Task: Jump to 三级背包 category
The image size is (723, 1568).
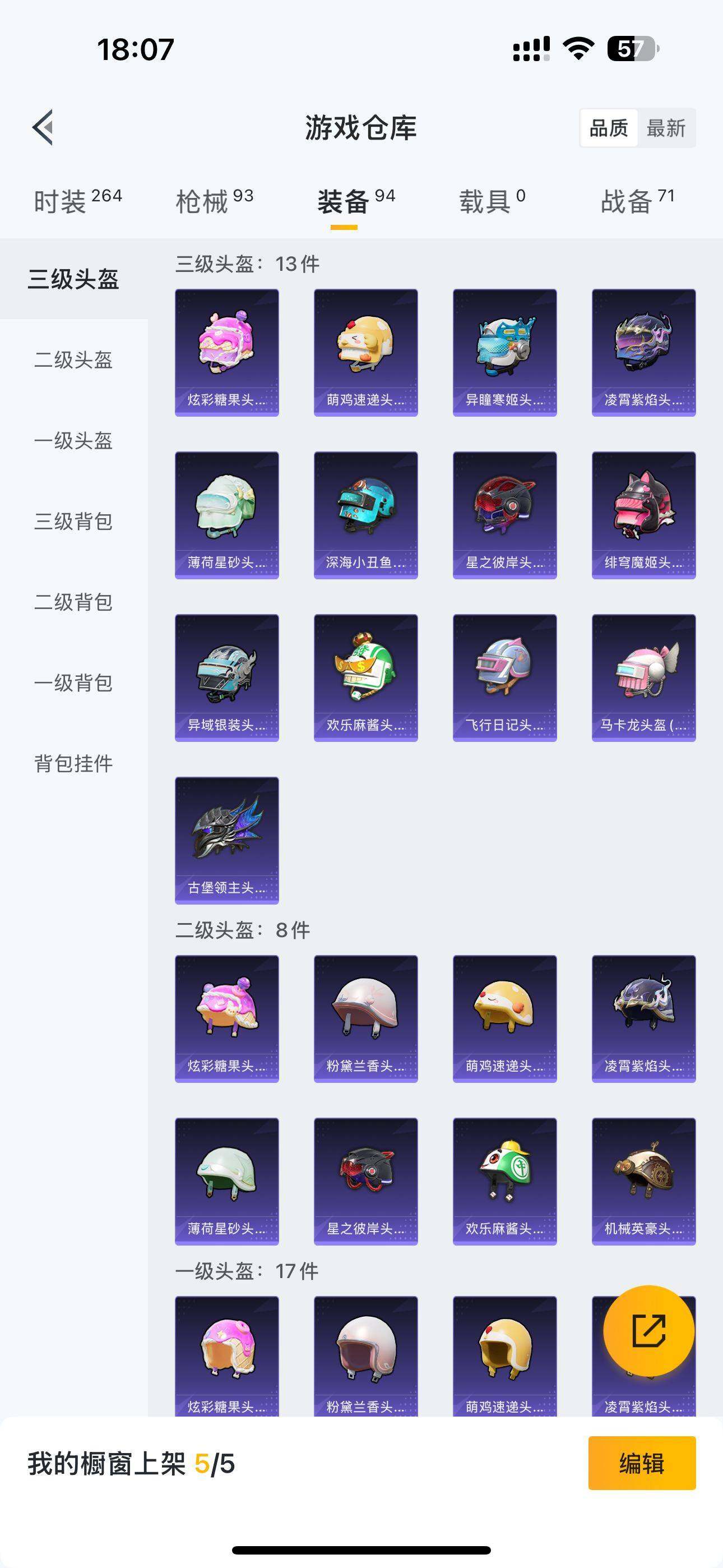Action: tap(73, 522)
